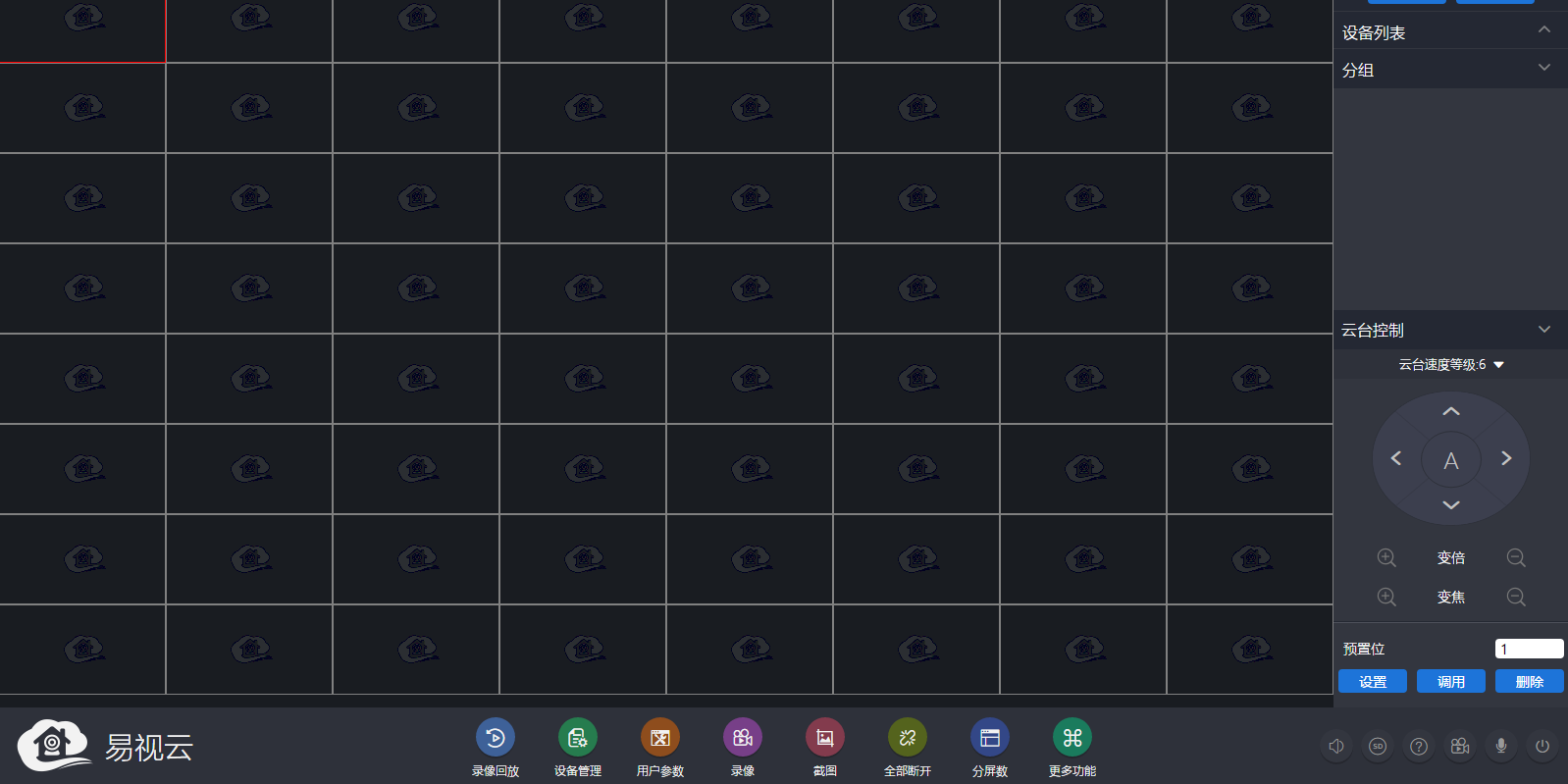The image size is (1568, 784).
Task: Open 用户参数 user settings
Action: (x=660, y=738)
